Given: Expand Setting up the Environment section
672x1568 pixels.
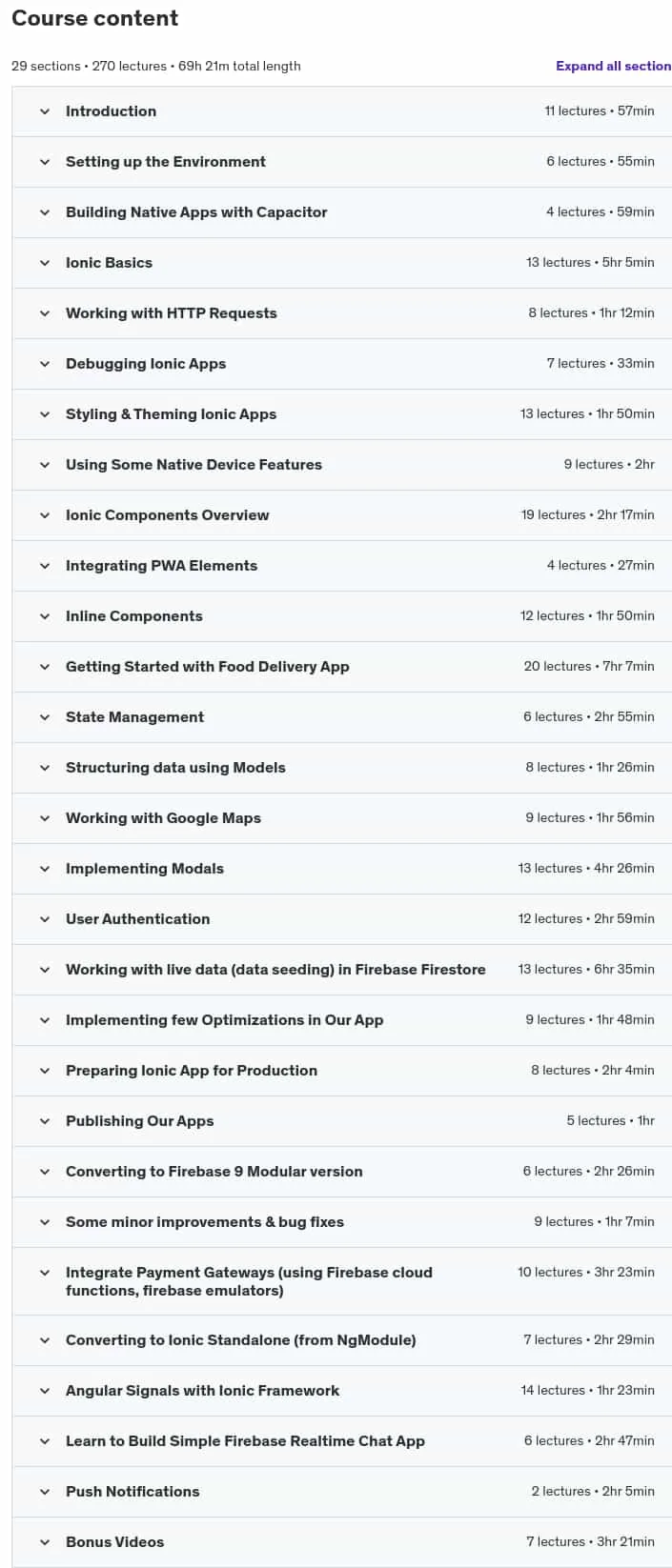Looking at the screenshot, I should [x=341, y=162].
